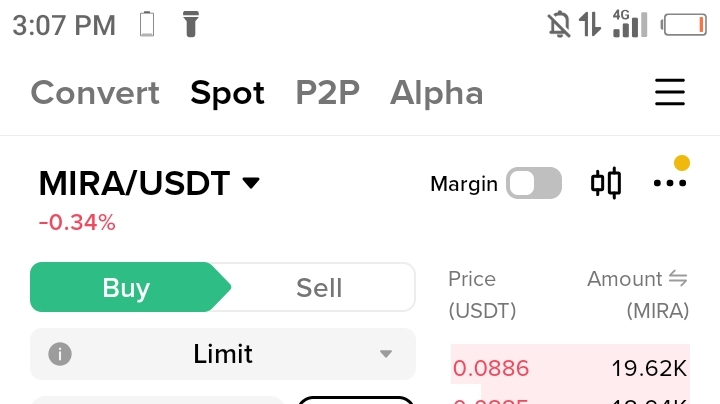Open the P2P tab
This screenshot has width=720, height=404.
coord(327,93)
